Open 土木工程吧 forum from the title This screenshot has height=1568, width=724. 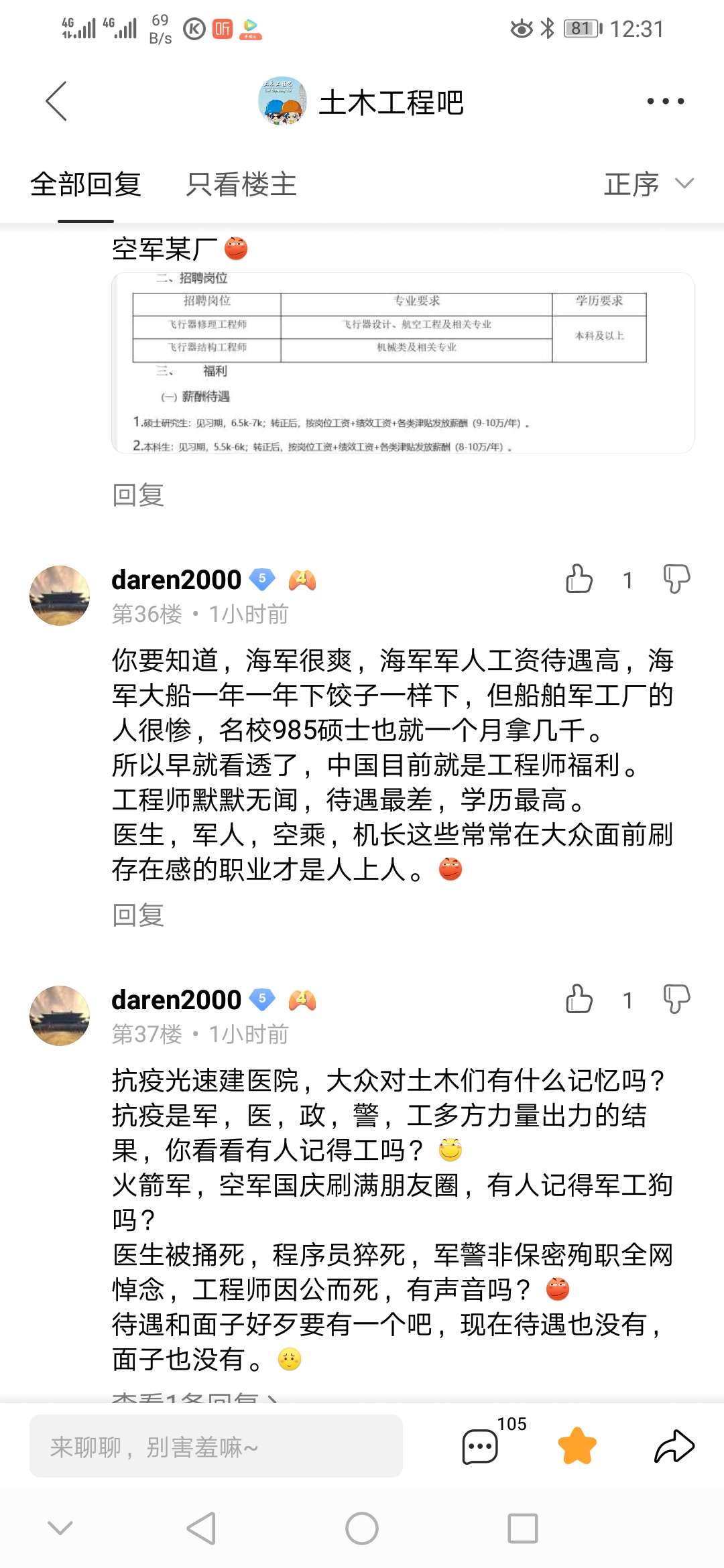pyautogui.click(x=390, y=103)
